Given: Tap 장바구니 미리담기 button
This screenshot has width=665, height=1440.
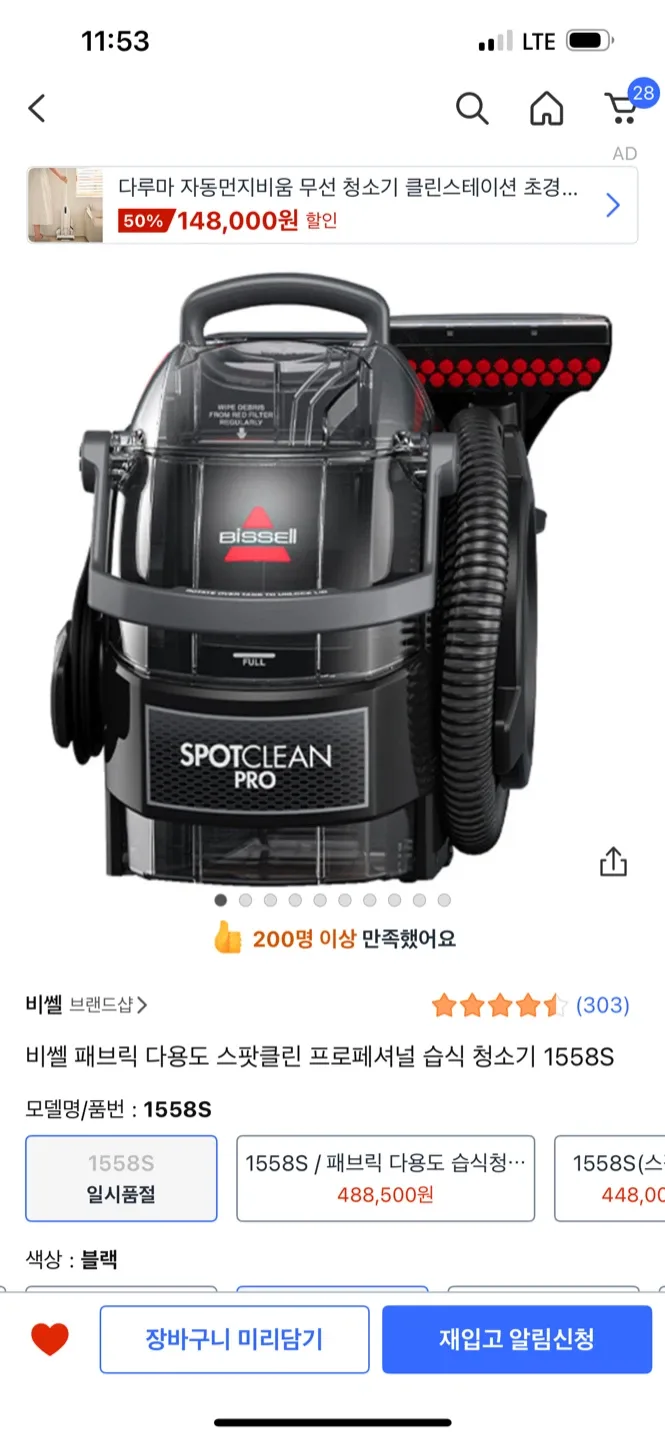Looking at the screenshot, I should pyautogui.click(x=234, y=1339).
